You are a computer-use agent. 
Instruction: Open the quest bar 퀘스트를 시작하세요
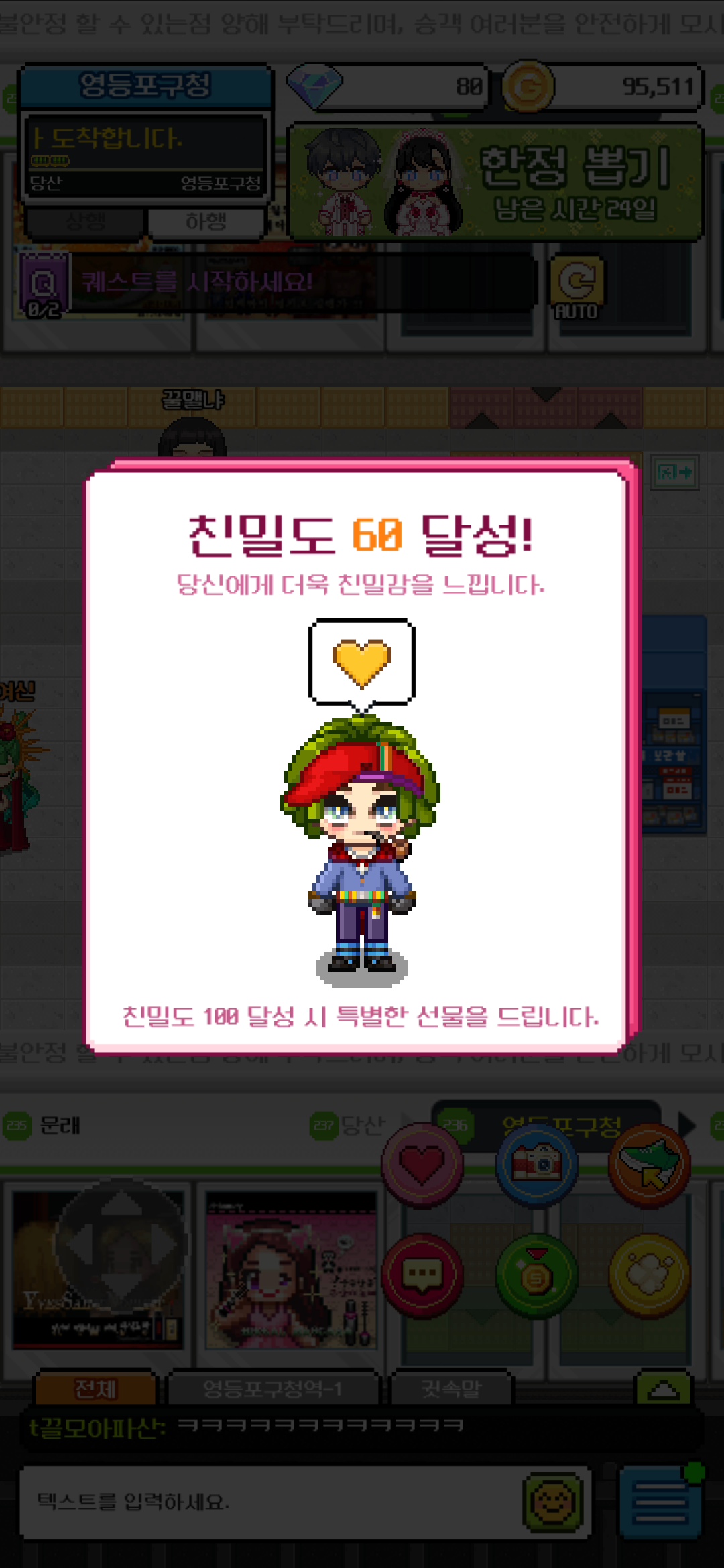click(302, 283)
